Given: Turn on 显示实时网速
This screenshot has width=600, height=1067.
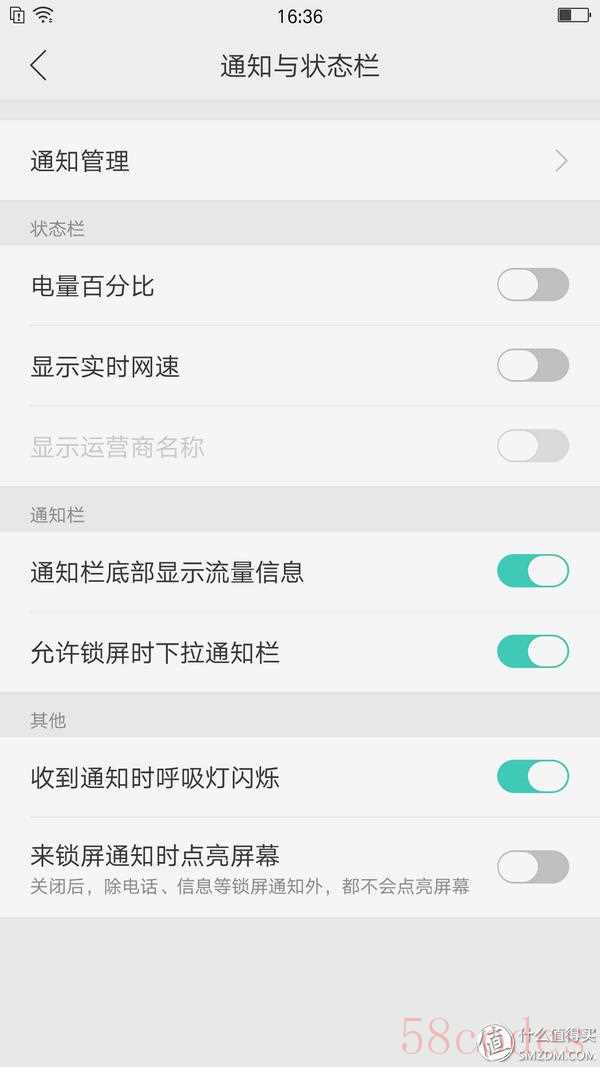Looking at the screenshot, I should tap(533, 365).
